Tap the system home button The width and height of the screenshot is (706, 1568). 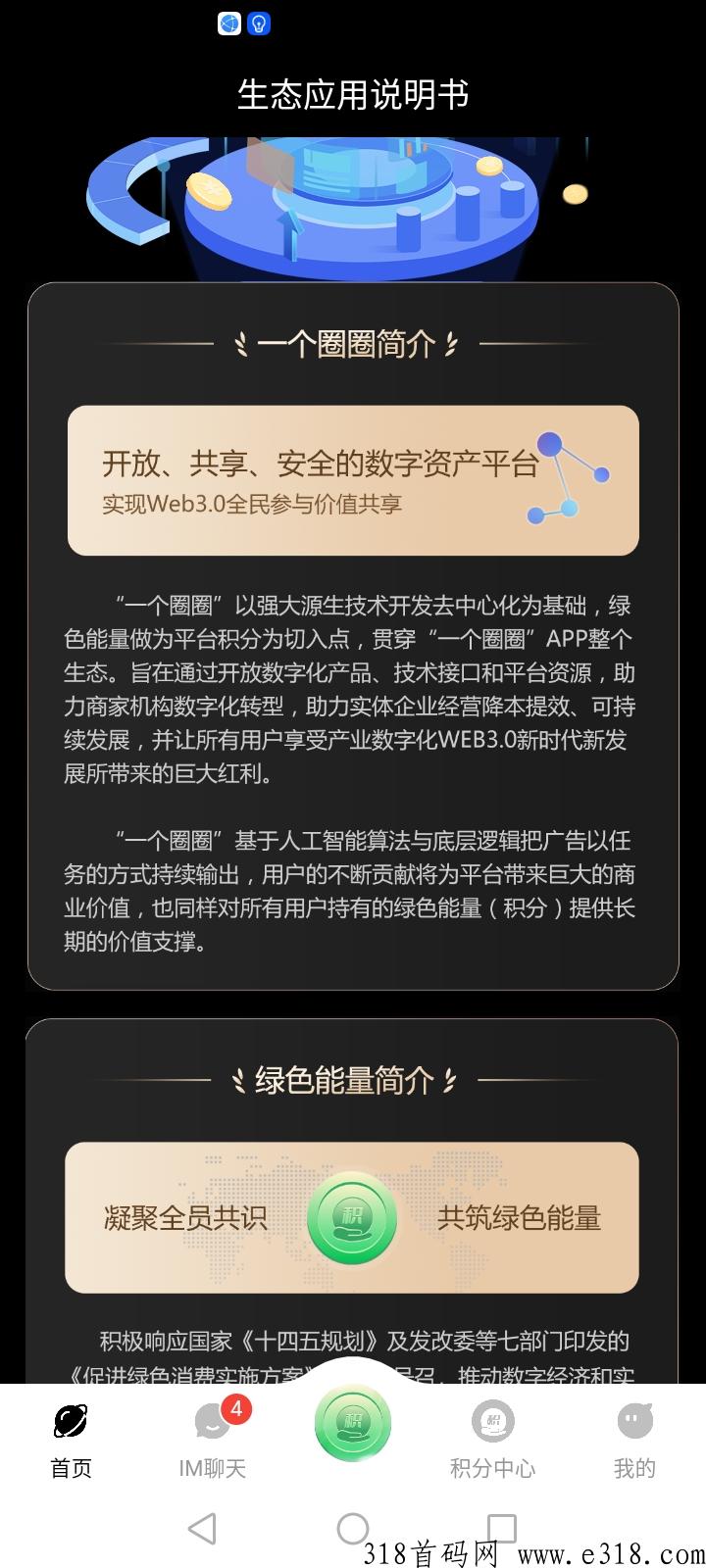click(x=353, y=1528)
